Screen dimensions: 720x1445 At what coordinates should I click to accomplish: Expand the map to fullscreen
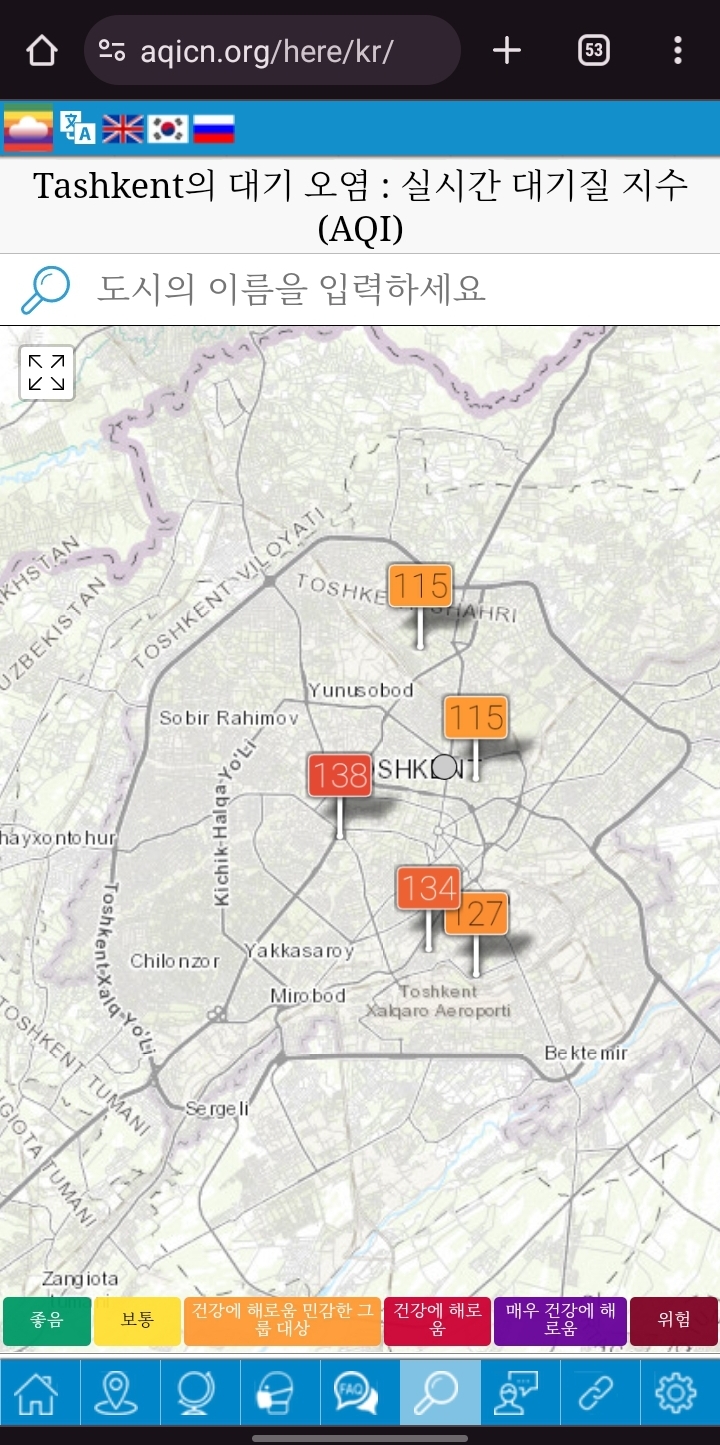(x=47, y=373)
